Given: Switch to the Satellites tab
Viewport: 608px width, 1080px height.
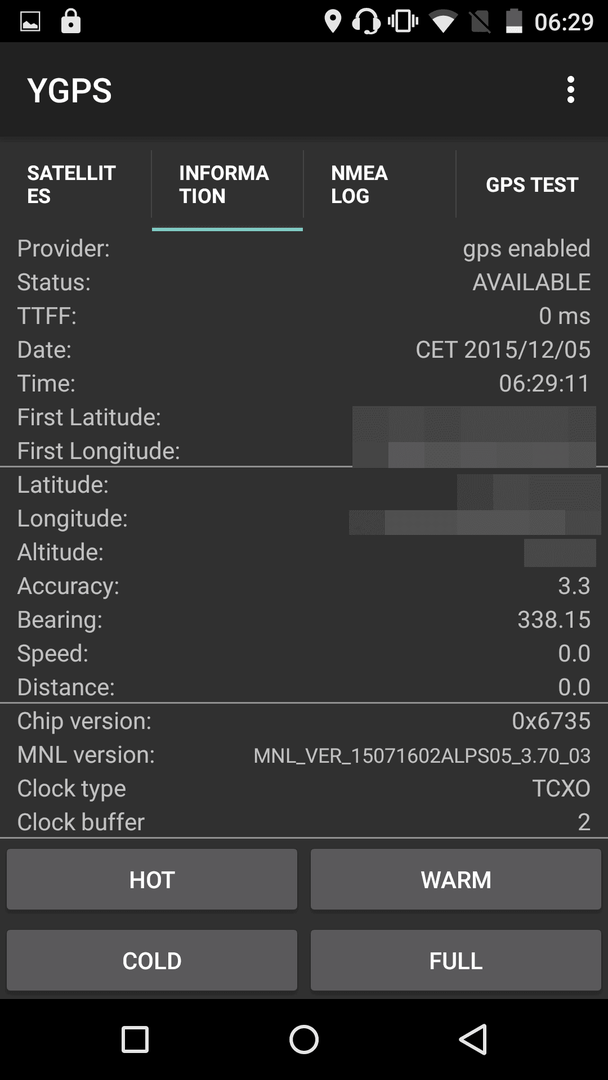Looking at the screenshot, I should 76,185.
